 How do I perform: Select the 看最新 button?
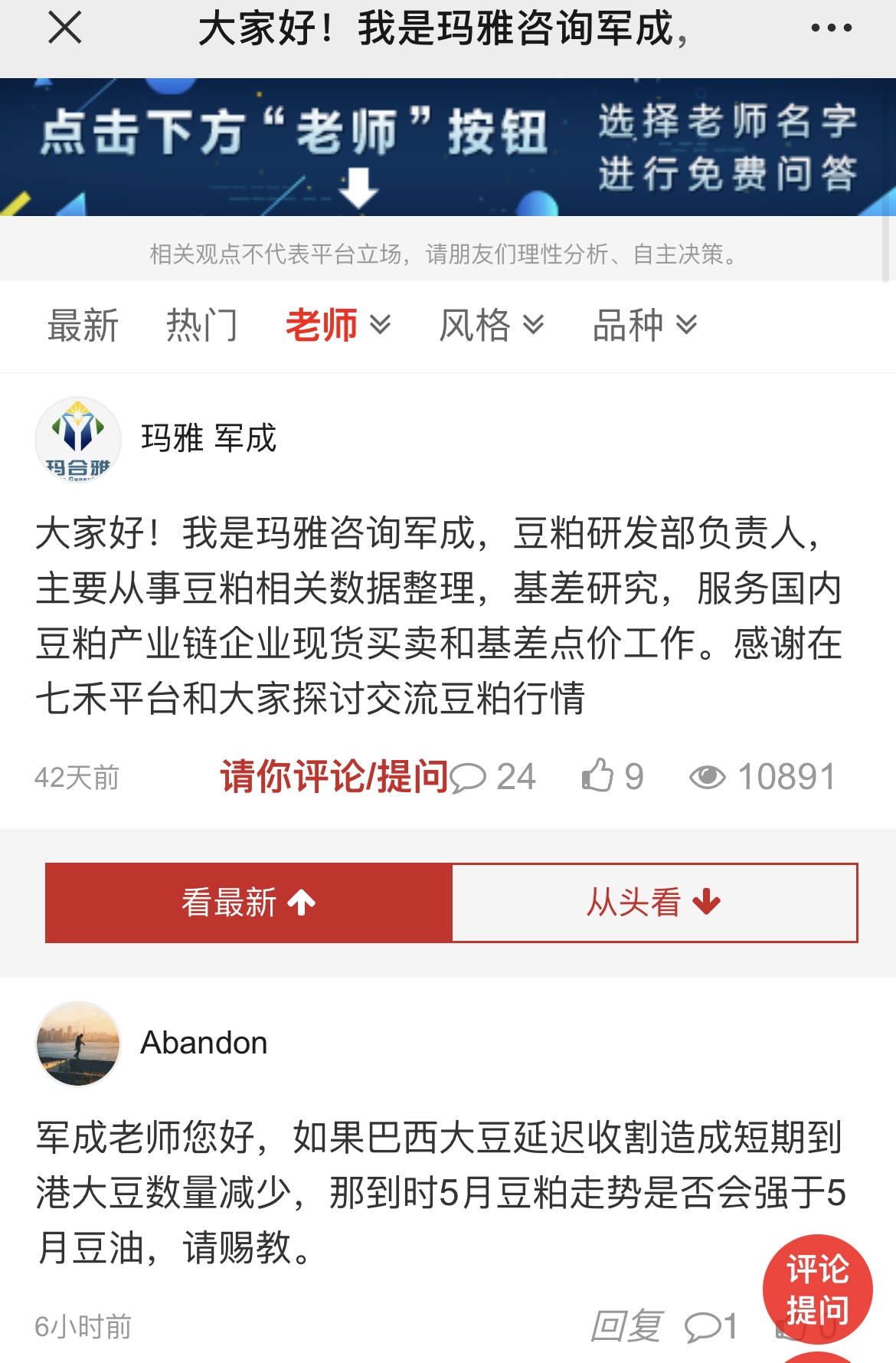click(x=249, y=903)
